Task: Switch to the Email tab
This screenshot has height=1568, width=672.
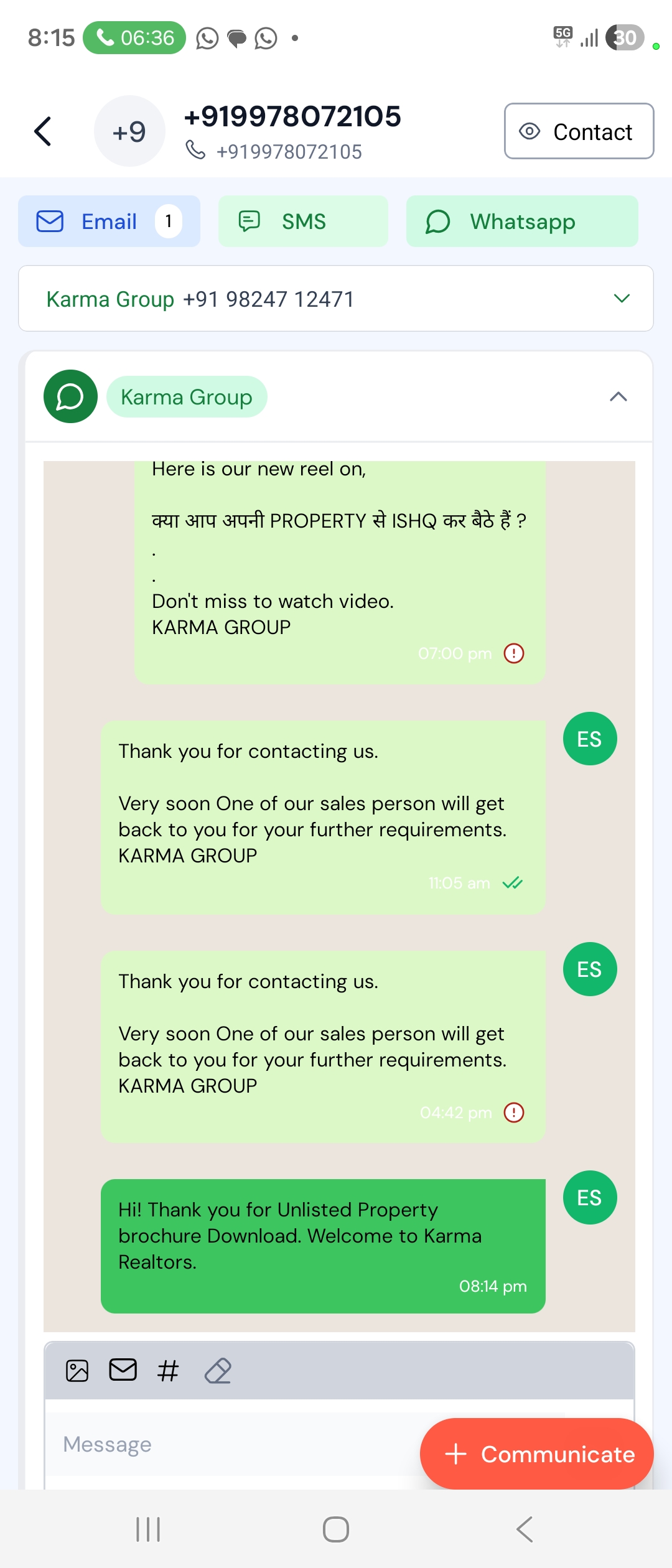Action: click(x=109, y=222)
